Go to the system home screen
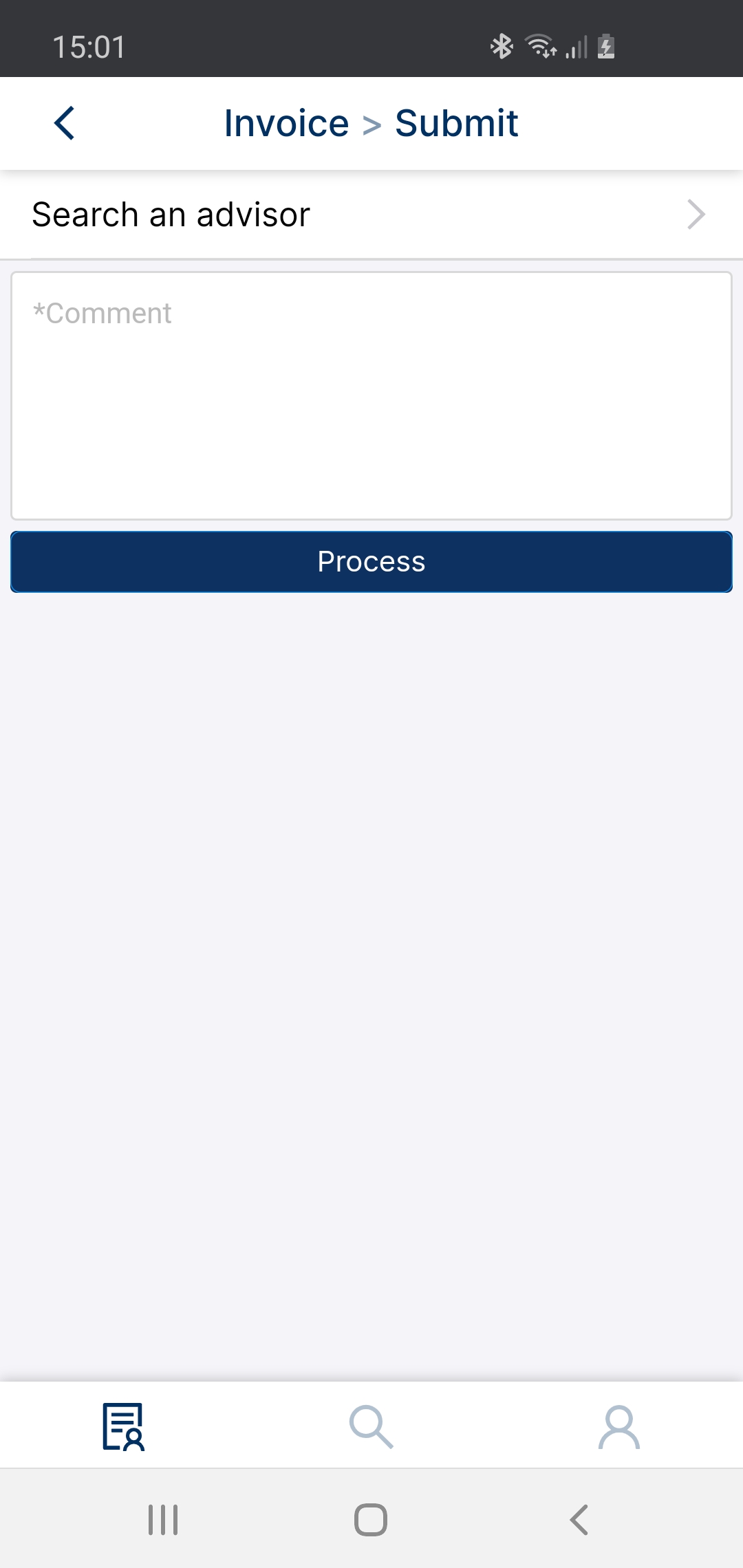Screen dimensions: 743x1568 point(371,1520)
